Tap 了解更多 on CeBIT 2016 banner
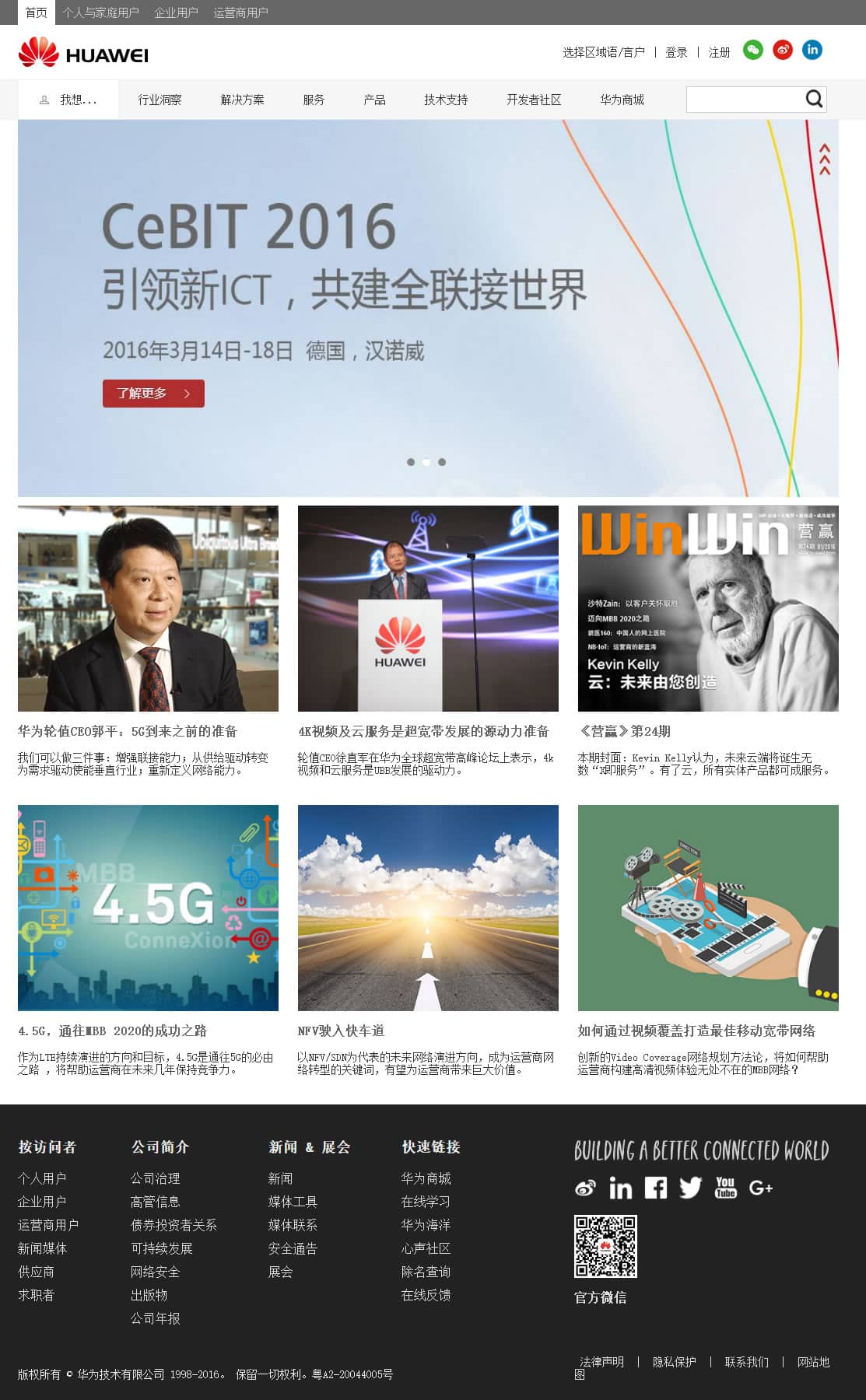Viewport: 866px width, 1400px height. (x=153, y=394)
